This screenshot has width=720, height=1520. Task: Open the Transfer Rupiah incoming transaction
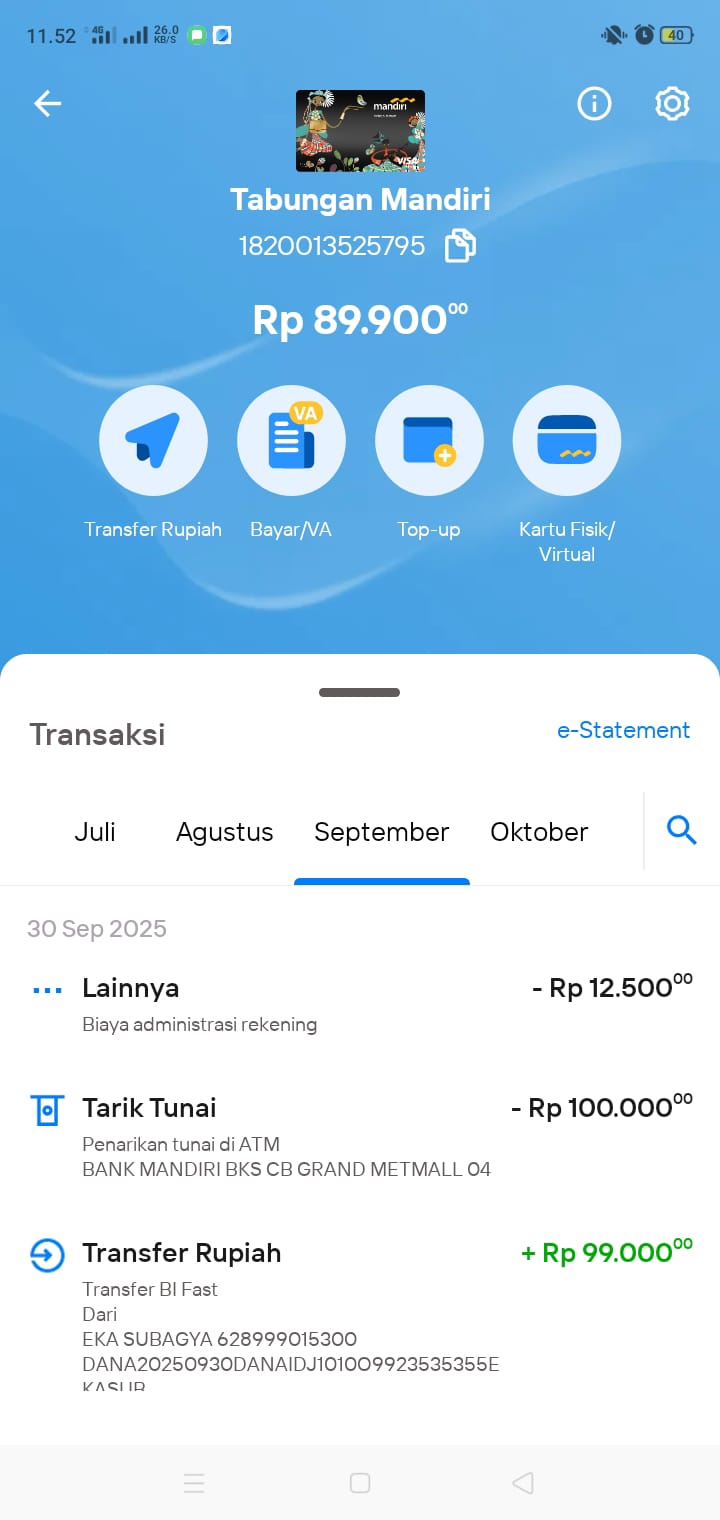click(x=360, y=1300)
